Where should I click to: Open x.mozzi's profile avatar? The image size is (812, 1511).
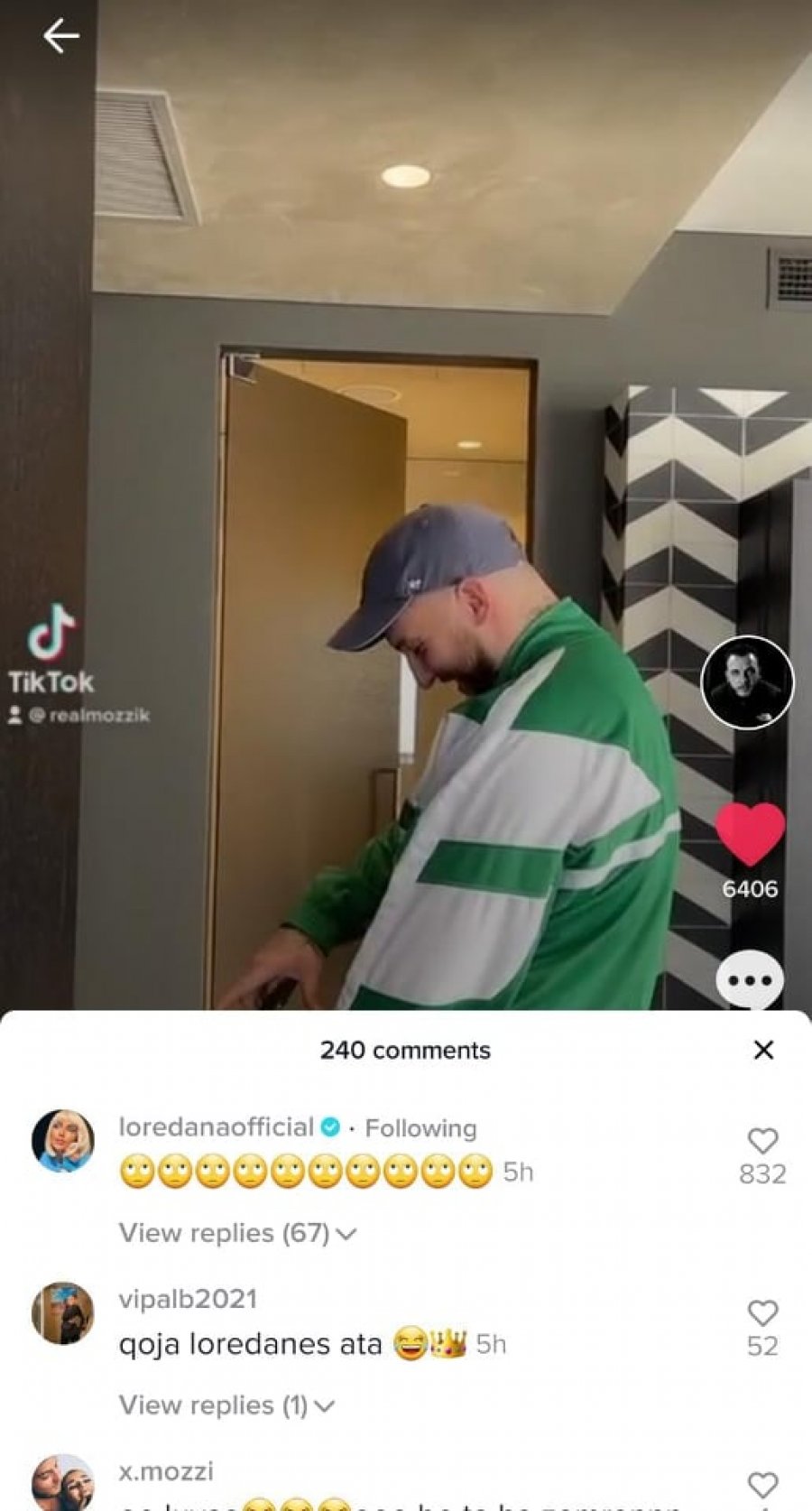pos(63,1483)
